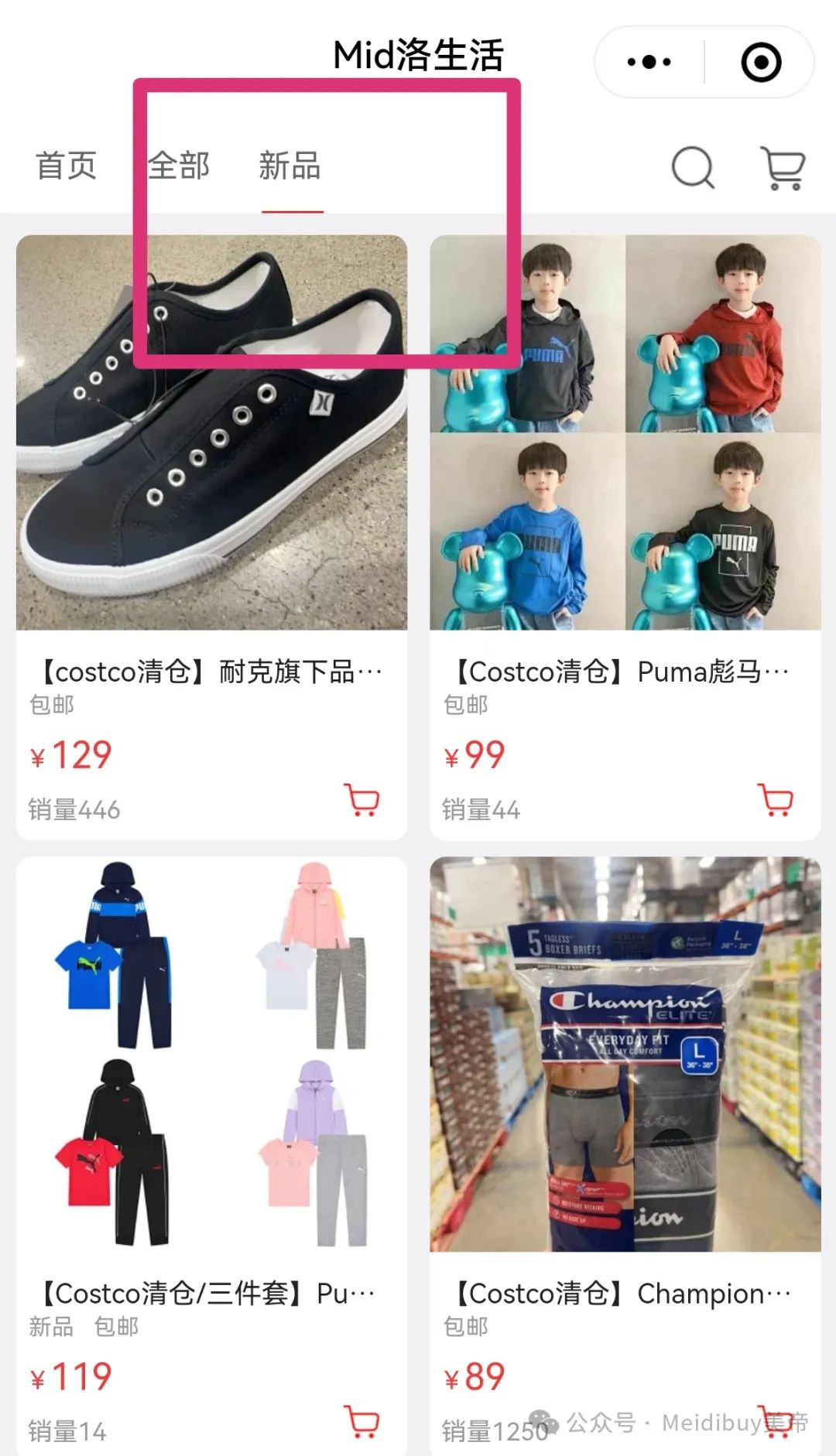Open the shopping cart in top bar
The height and width of the screenshot is (1456, 836).
pos(783,167)
